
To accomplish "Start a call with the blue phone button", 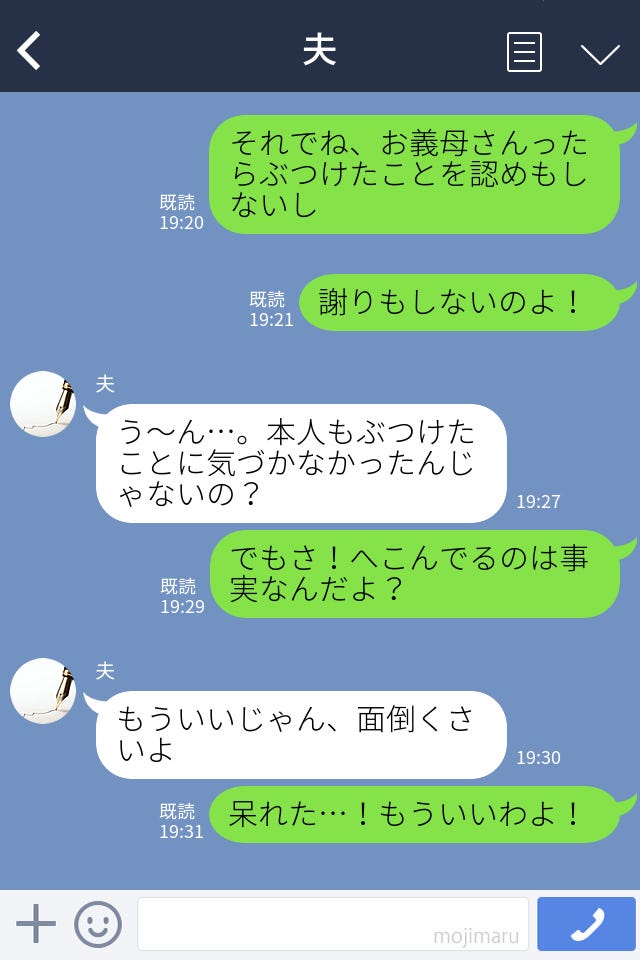I will (586, 924).
